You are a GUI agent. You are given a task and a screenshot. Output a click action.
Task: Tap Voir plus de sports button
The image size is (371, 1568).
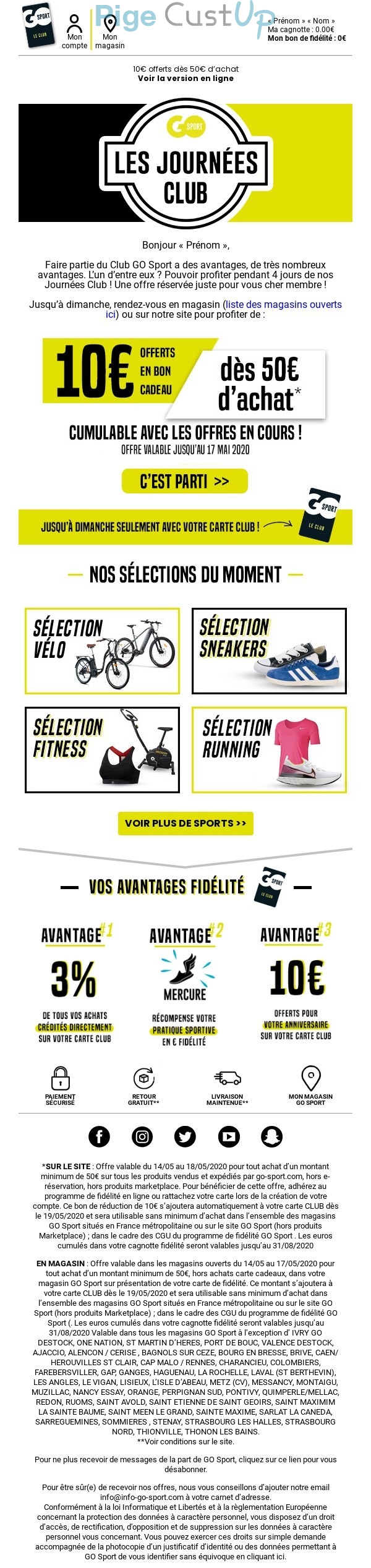coord(185,823)
